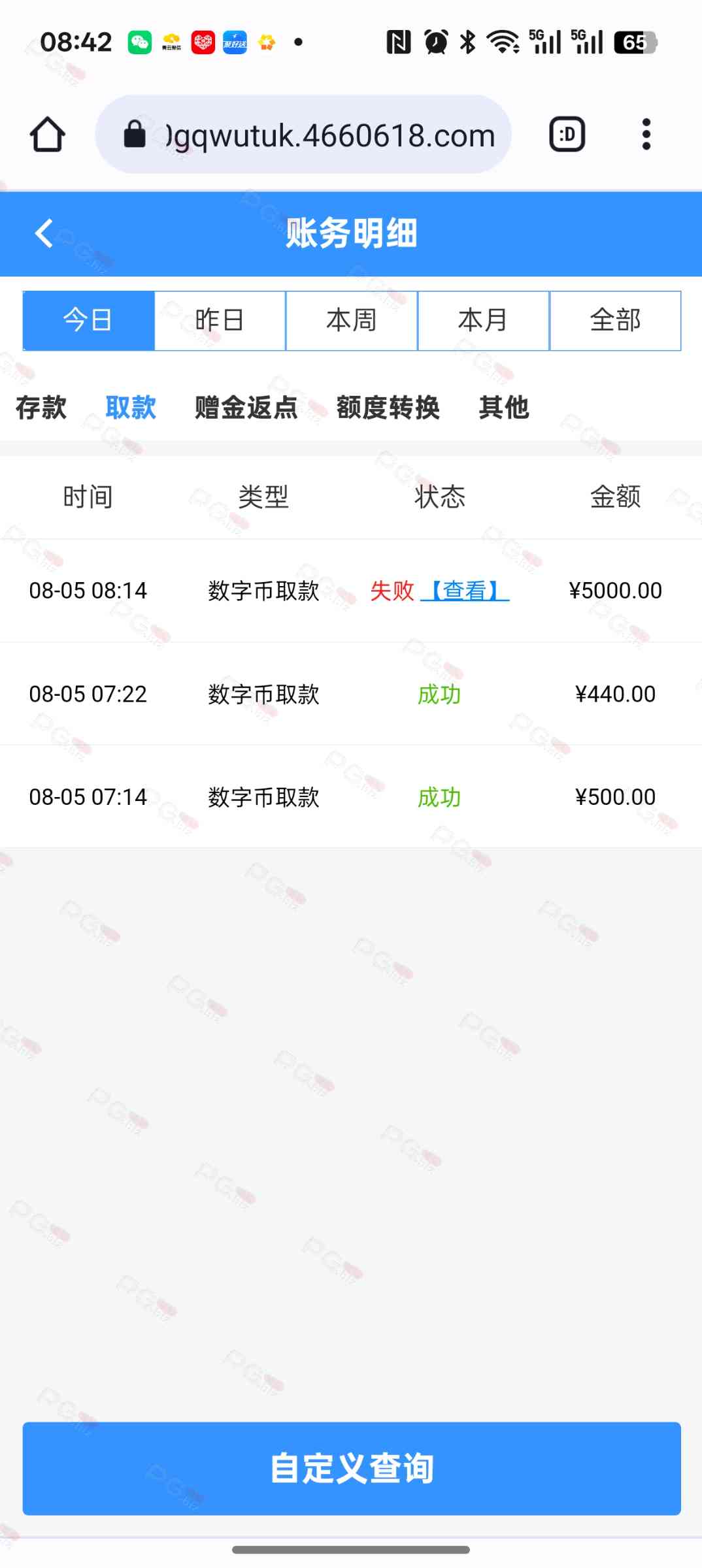Open the 赠金返点 tab
The height and width of the screenshot is (1568, 702).
pyautogui.click(x=246, y=408)
